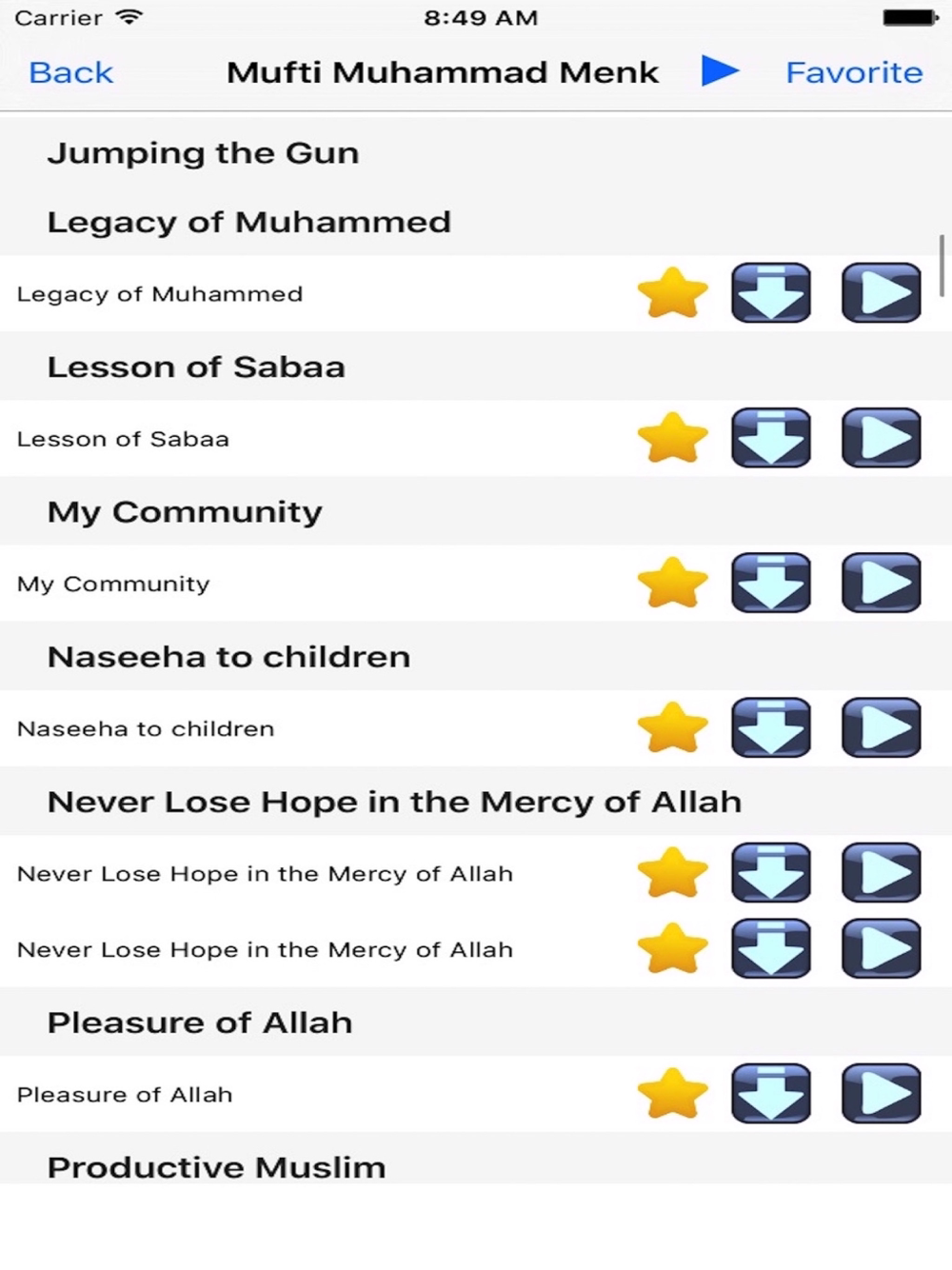The image size is (952, 1270).
Task: Play the My Community lecture
Action: pos(882,583)
